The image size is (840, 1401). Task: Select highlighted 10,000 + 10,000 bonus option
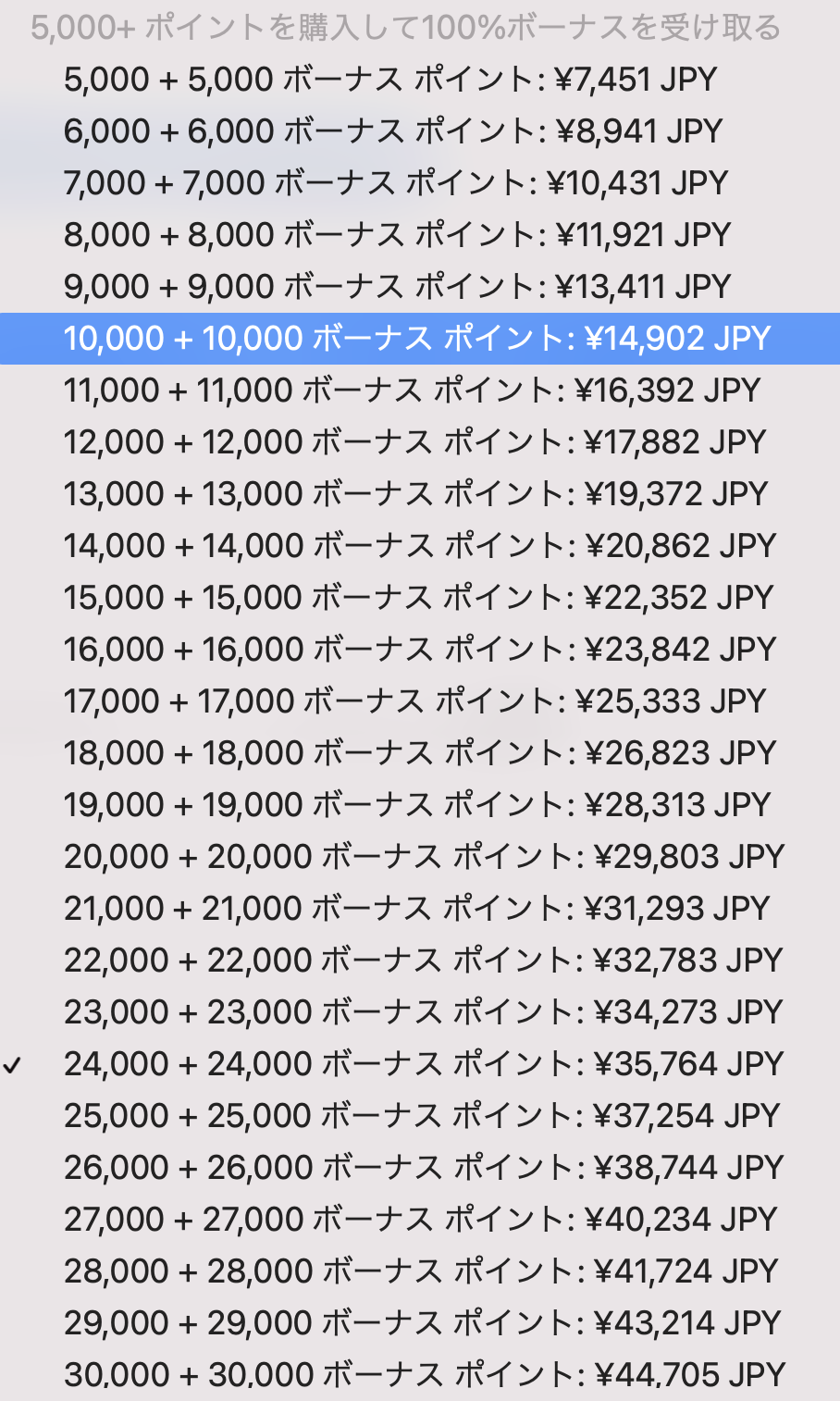(420, 339)
